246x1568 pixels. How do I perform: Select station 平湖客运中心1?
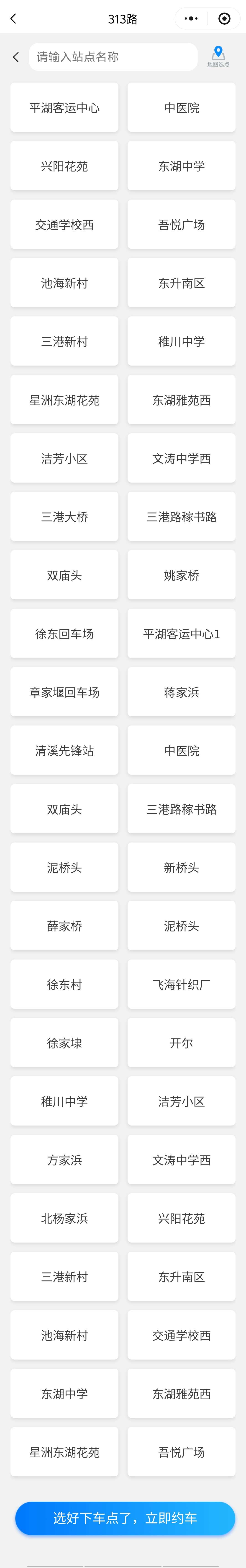click(x=181, y=634)
